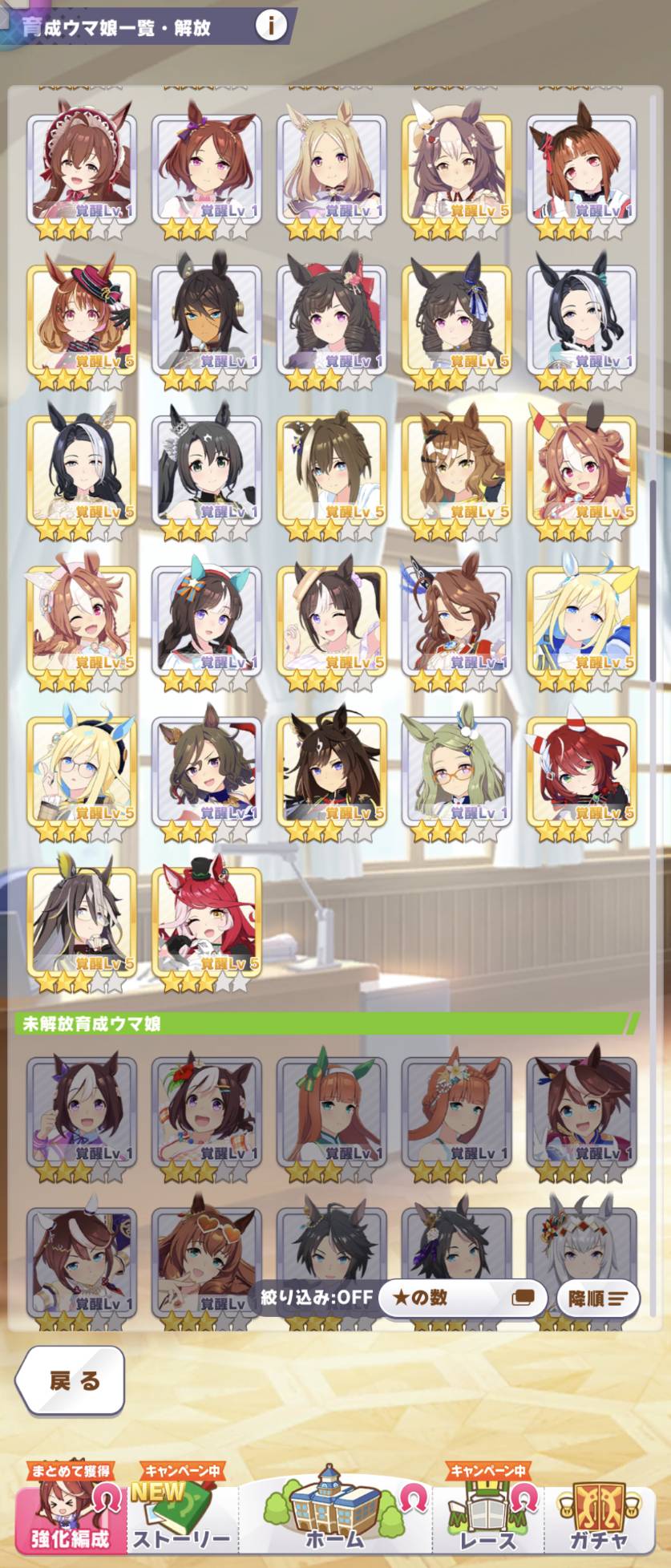Open the character with a white beret and orange bow
This screenshot has height=1568, width=671.
(207, 620)
